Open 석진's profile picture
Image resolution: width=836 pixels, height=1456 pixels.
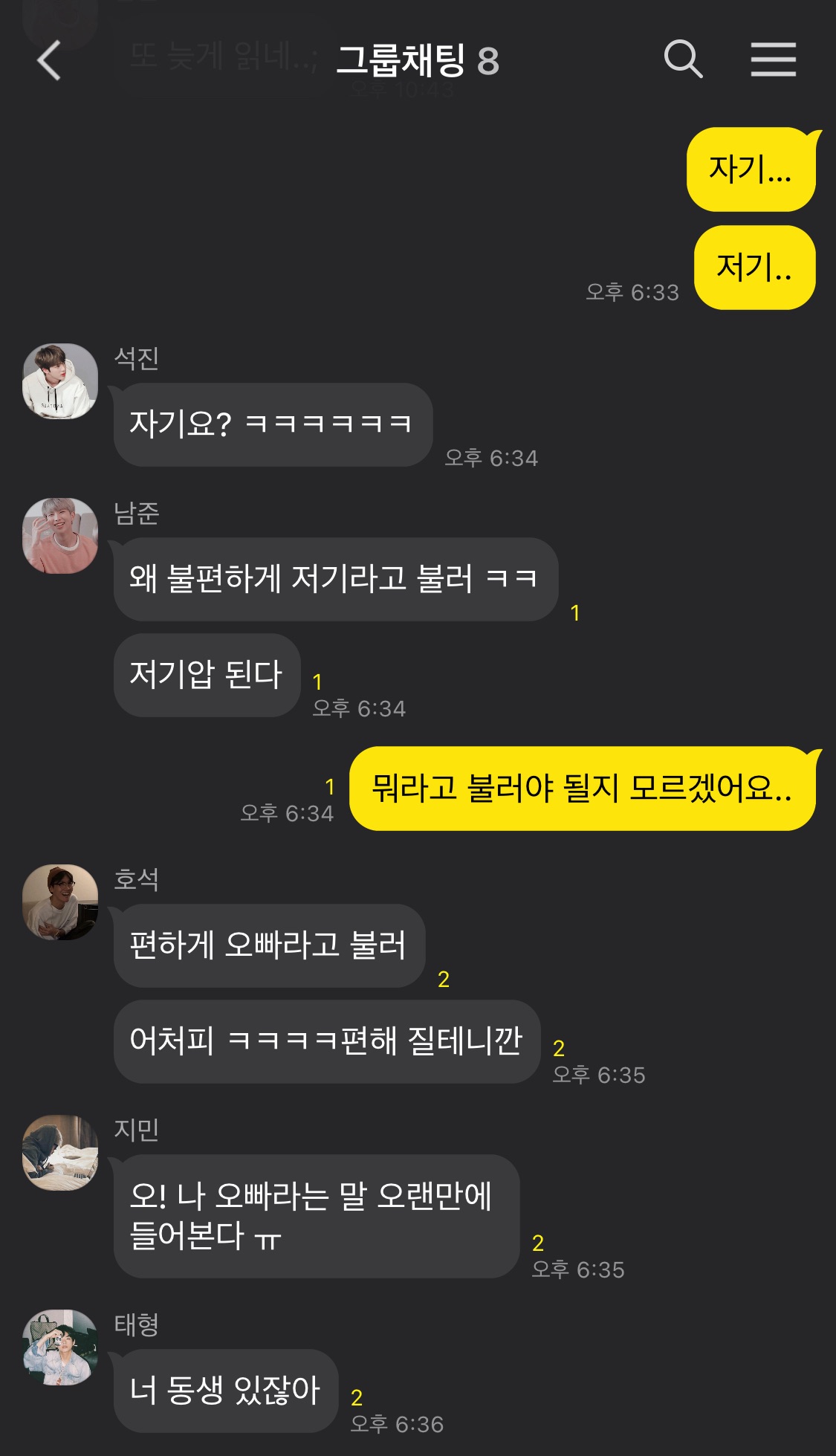point(60,381)
